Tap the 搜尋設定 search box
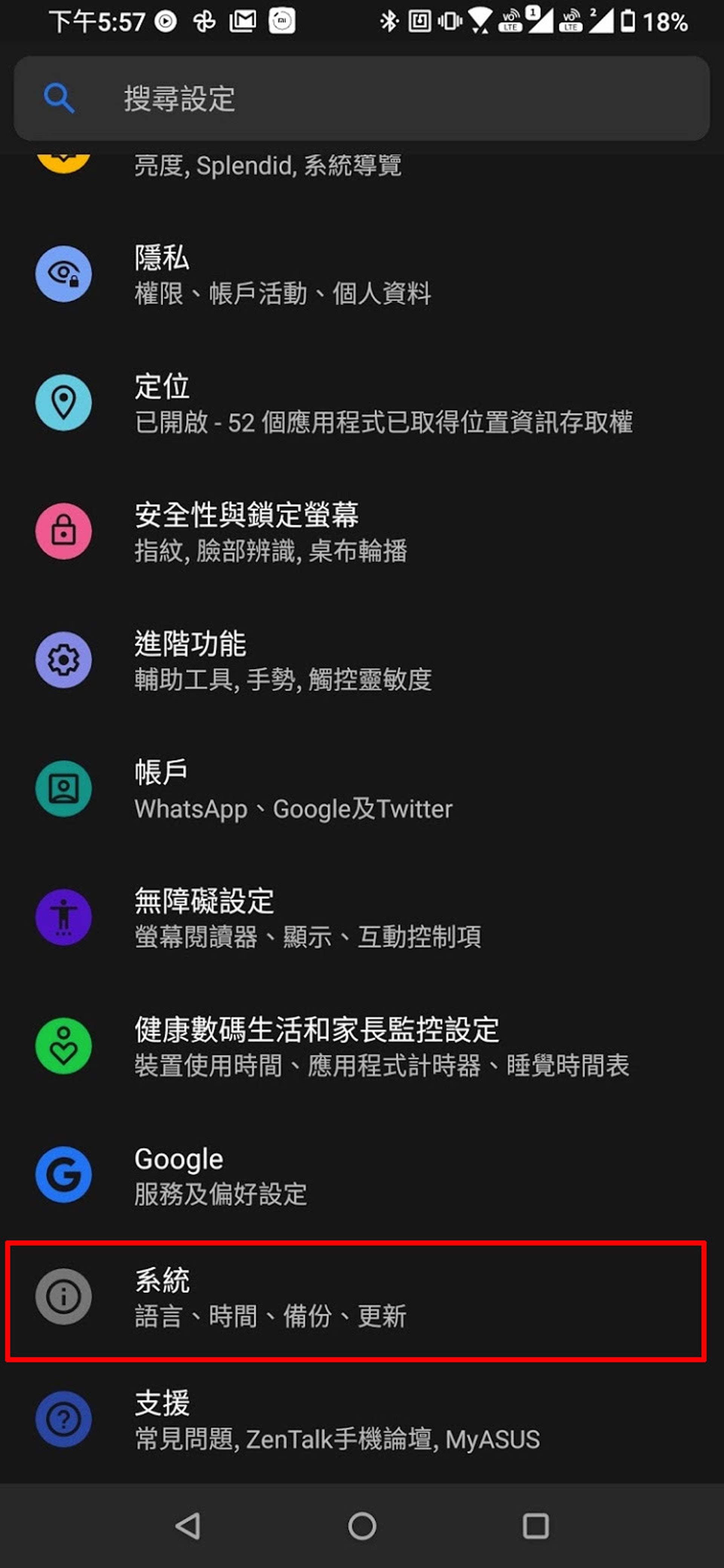724x1568 pixels. tap(362, 99)
